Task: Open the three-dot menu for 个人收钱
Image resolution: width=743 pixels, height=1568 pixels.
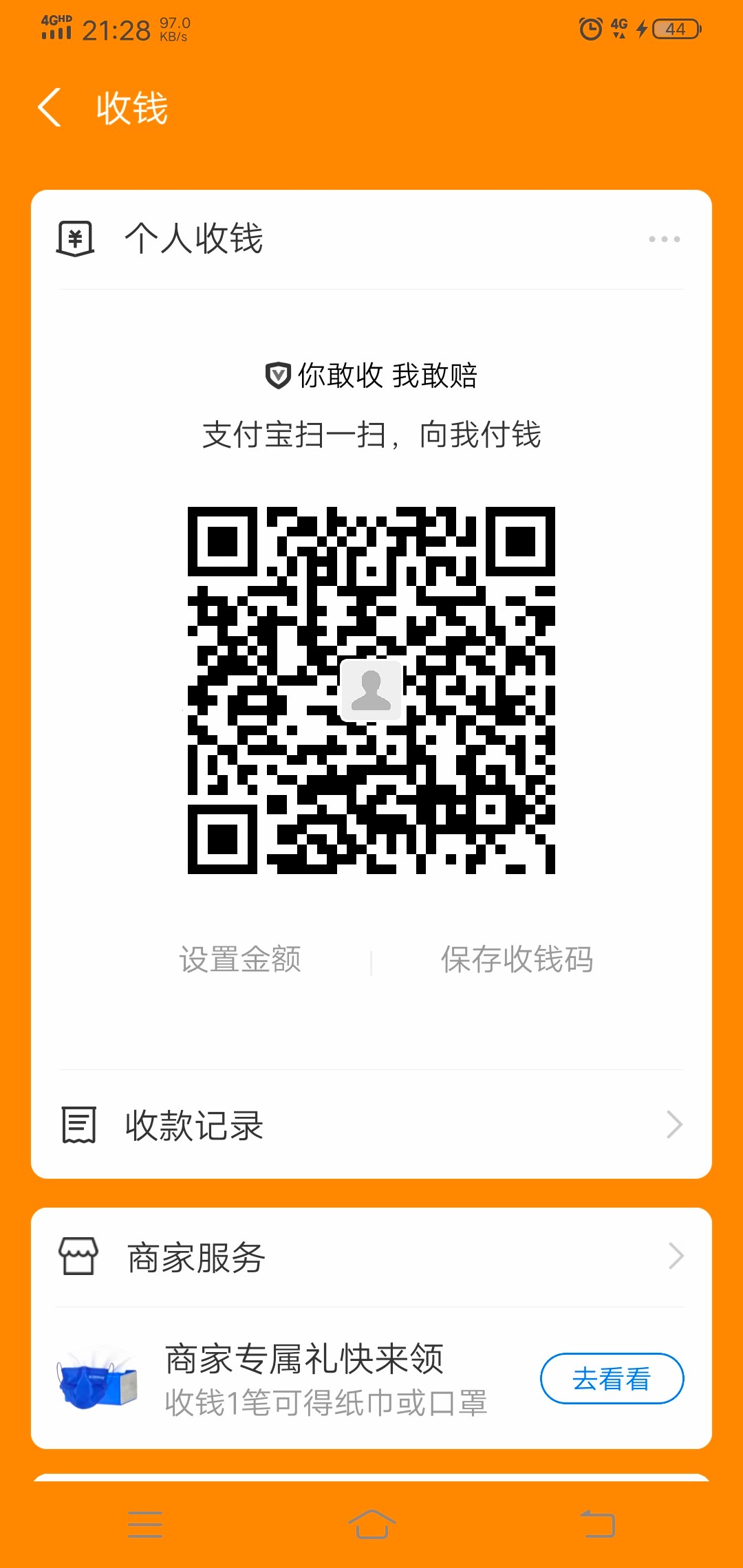Action: (664, 239)
